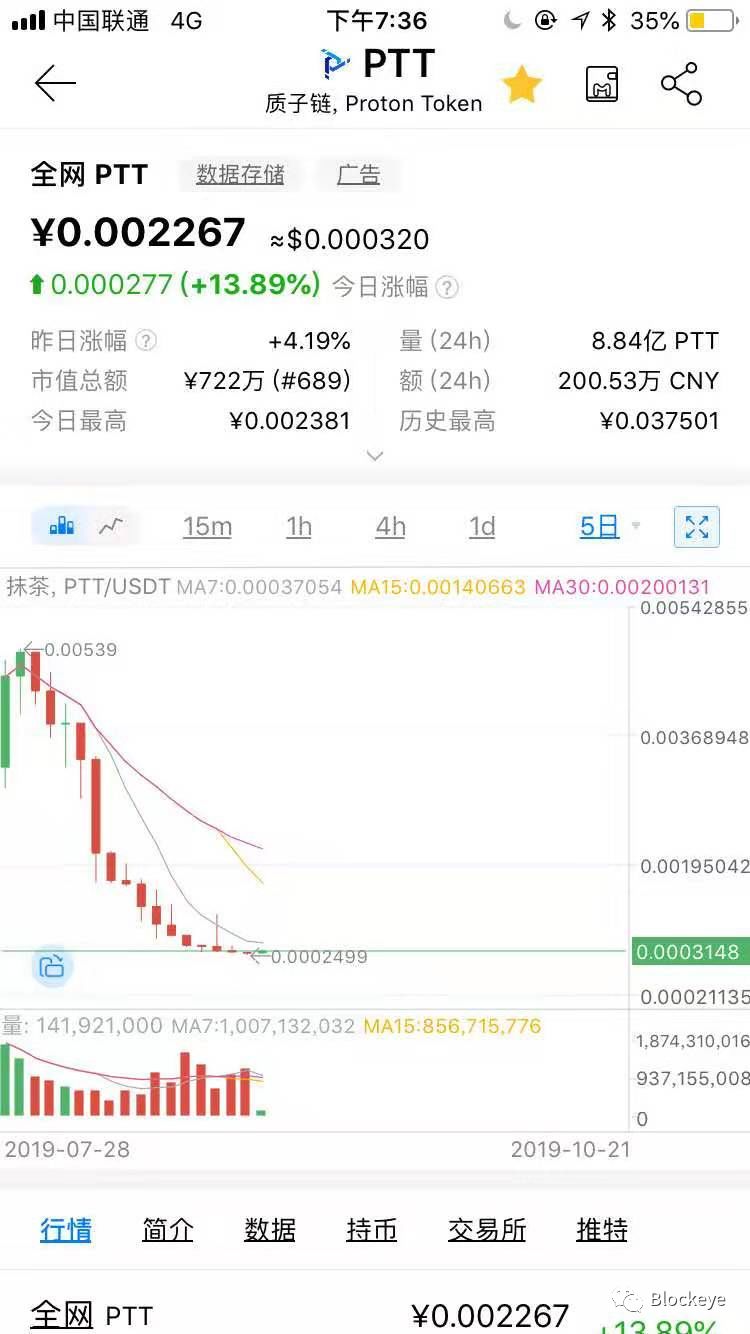Toggle the favorite star for PTT
The image size is (750, 1334).
pyautogui.click(x=522, y=85)
